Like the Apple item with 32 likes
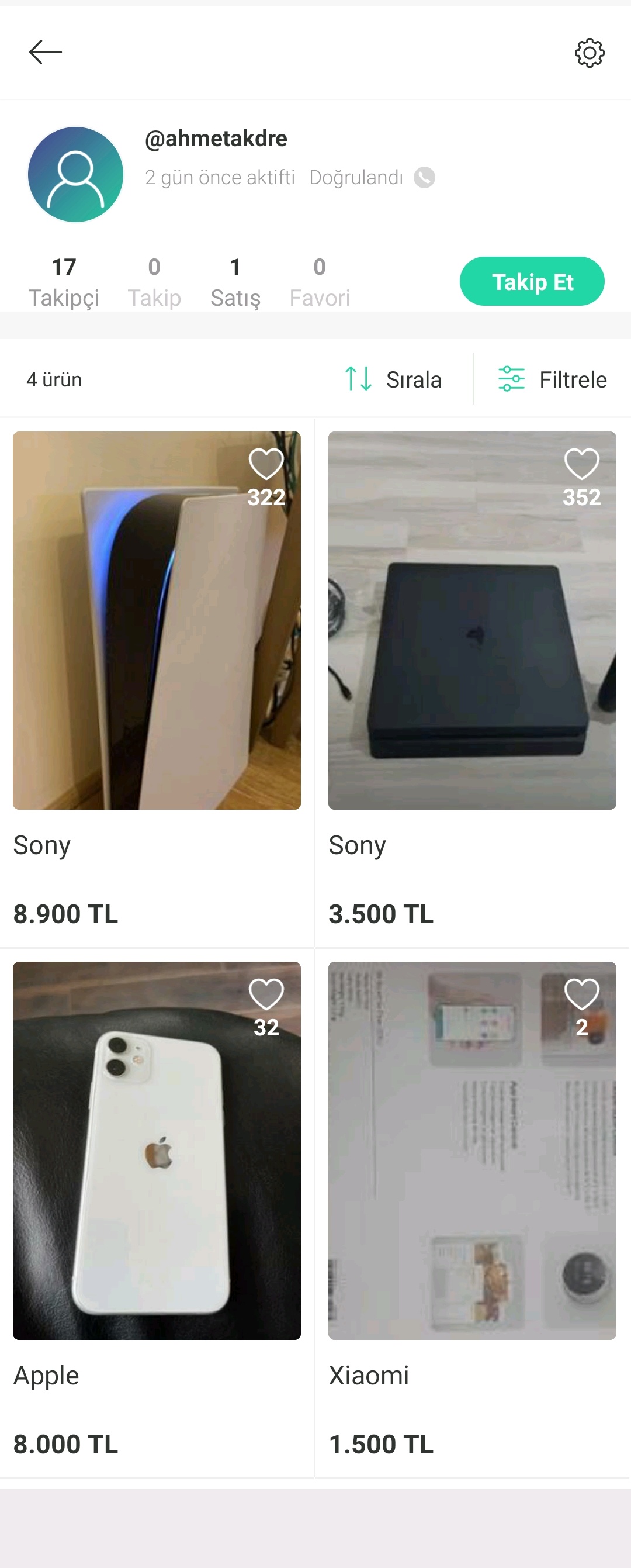This screenshot has height=1568, width=631. (266, 994)
